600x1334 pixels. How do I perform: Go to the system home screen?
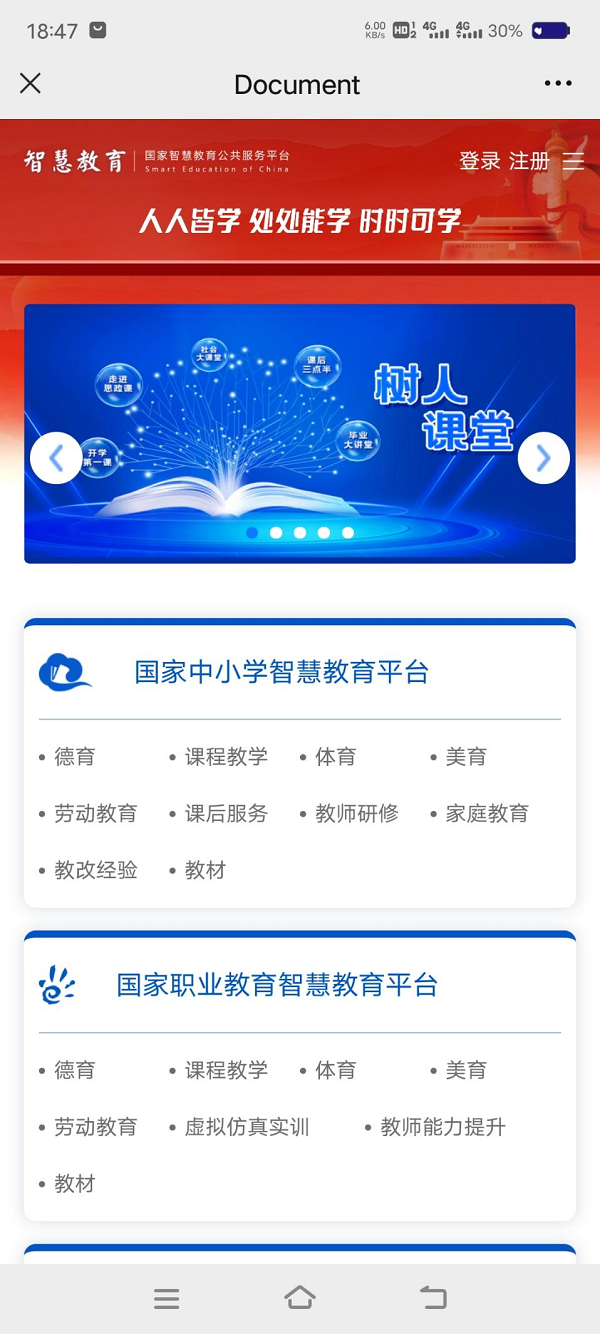pos(300,1298)
